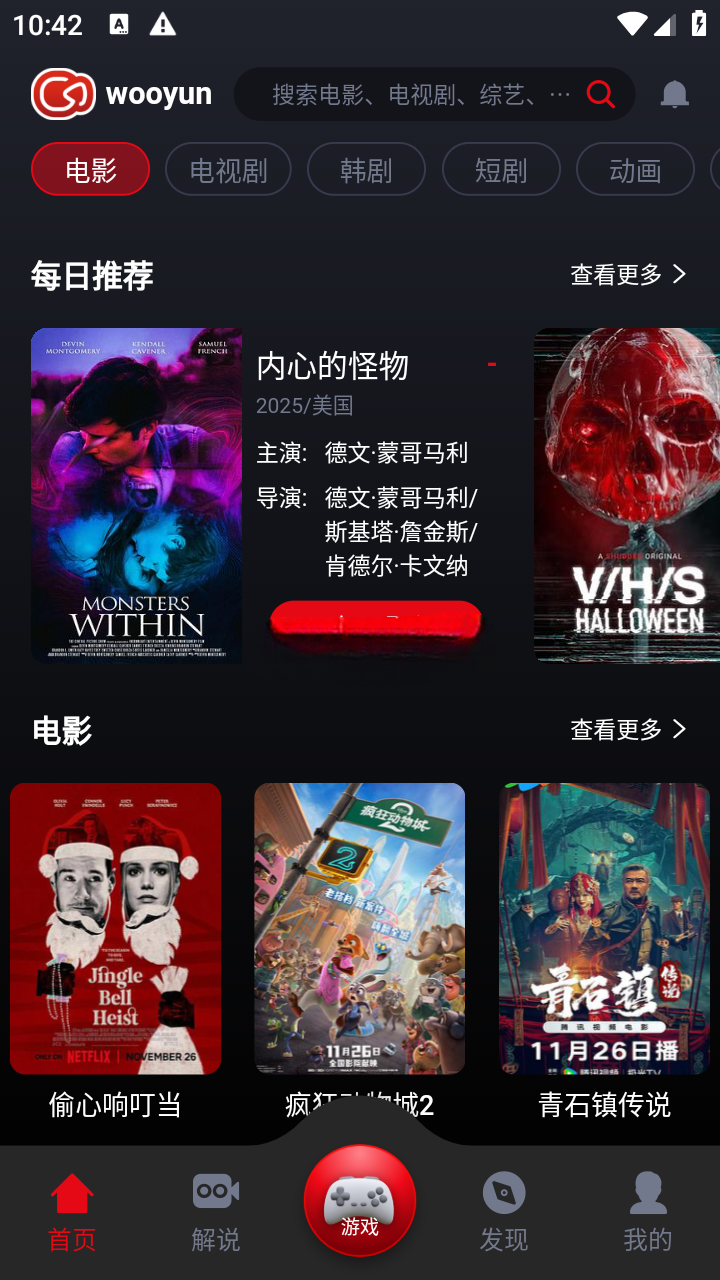Tap the red button under 内心的怪物

tap(376, 620)
